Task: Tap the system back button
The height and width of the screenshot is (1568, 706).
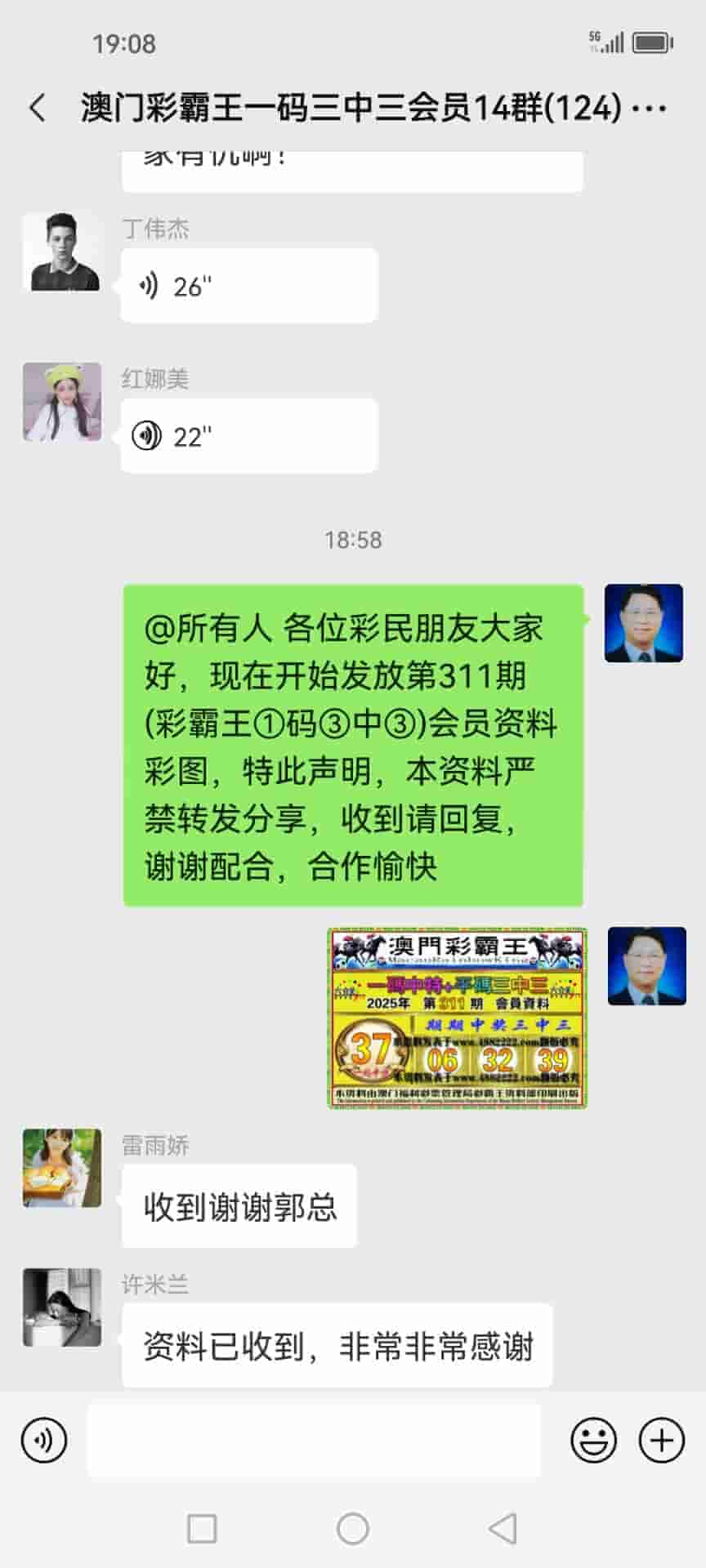Action: [502, 1529]
